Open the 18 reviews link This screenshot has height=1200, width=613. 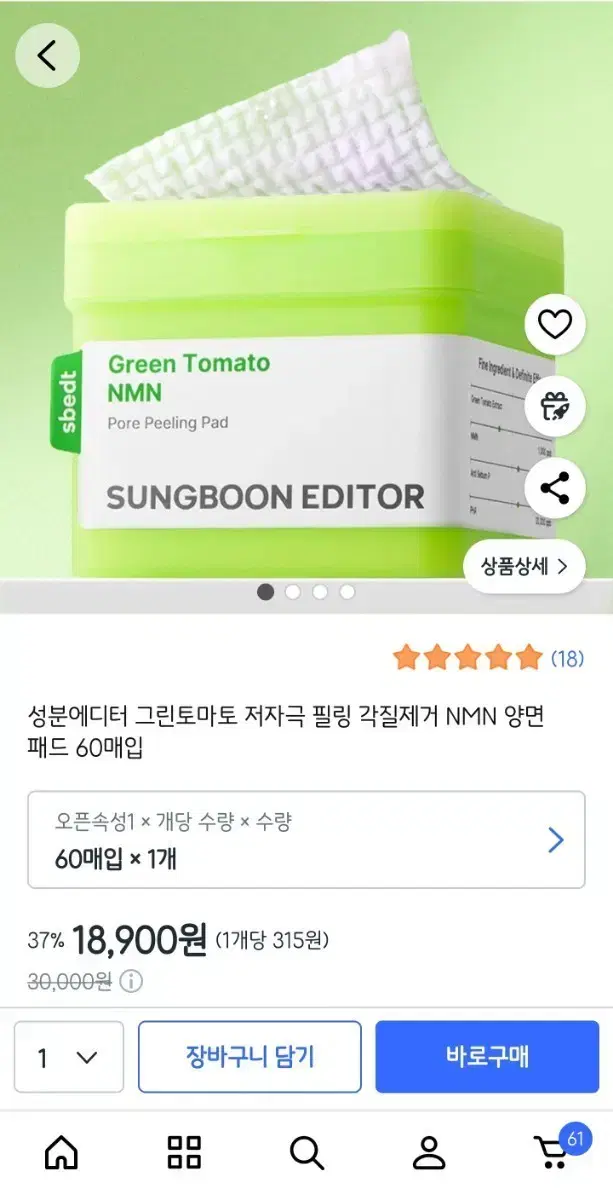pos(567,658)
